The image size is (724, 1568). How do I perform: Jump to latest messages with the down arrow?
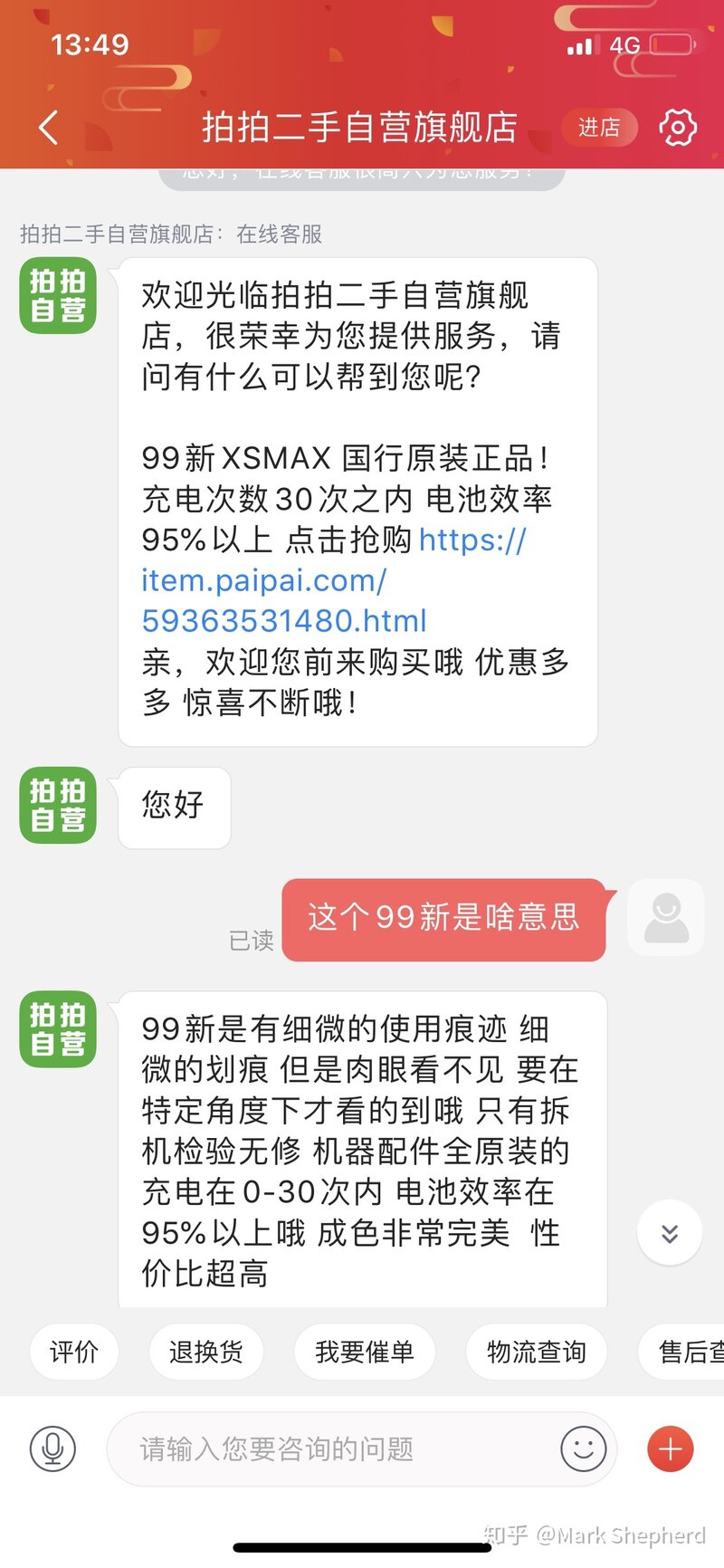coord(670,1233)
